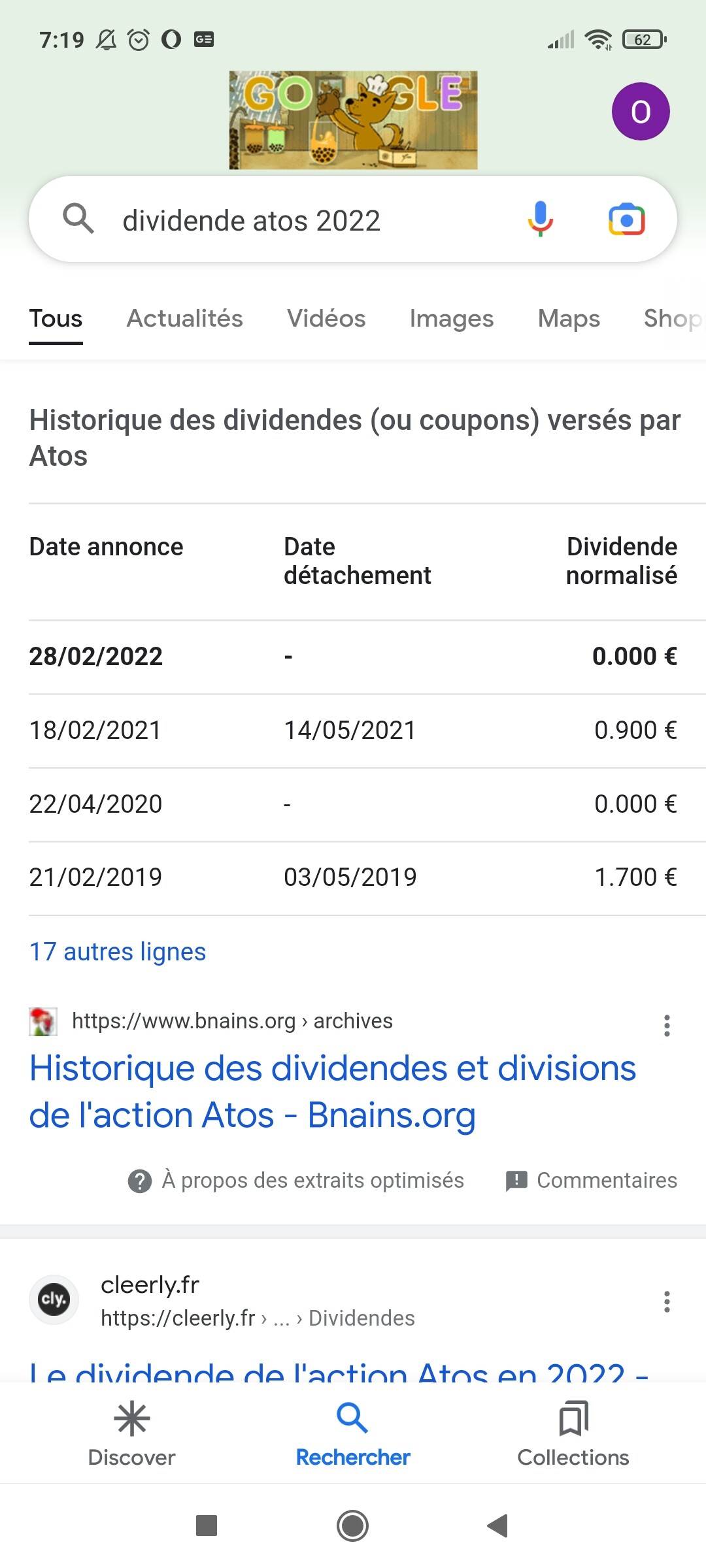Open options menu for the cleerly.fr result
Screen dimensions: 706x1568
[667, 1301]
